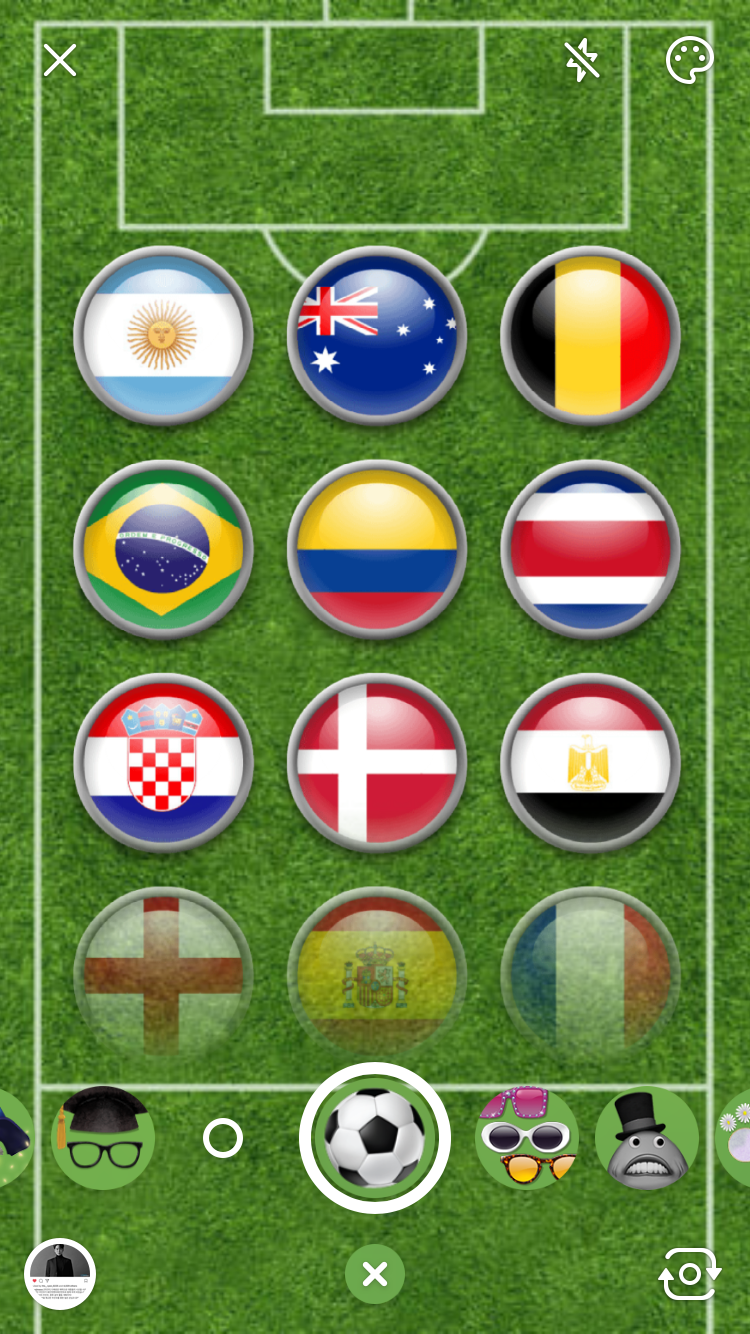This screenshot has width=750, height=1334.
Task: Capture with the soccer ball shutter
Action: pos(375,1138)
